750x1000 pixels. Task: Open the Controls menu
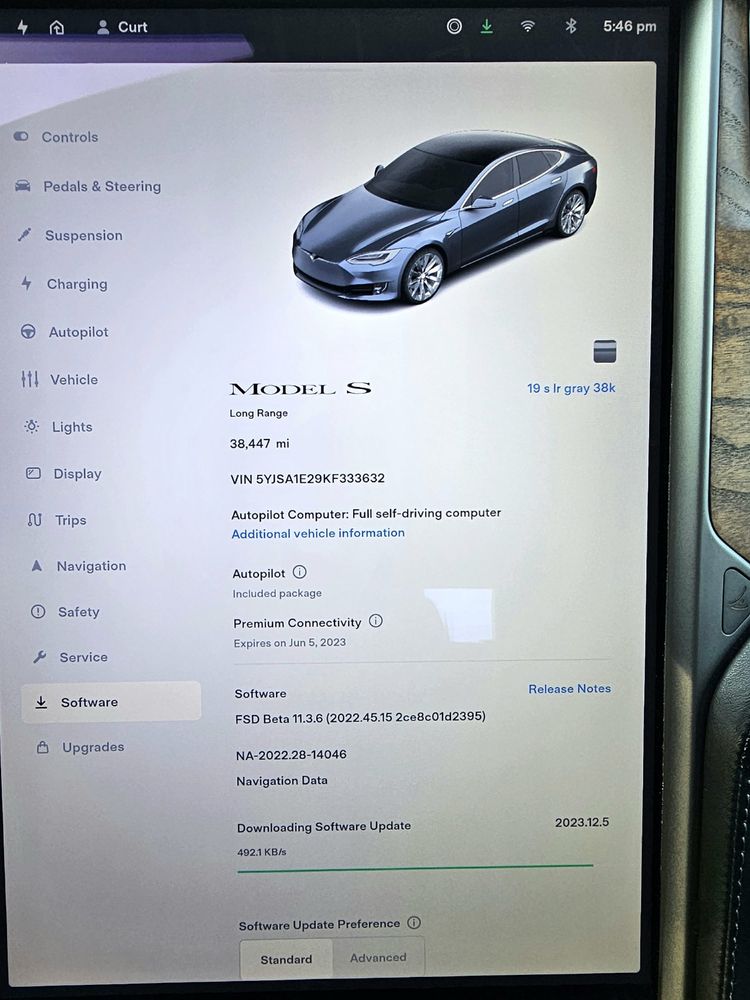click(69, 137)
